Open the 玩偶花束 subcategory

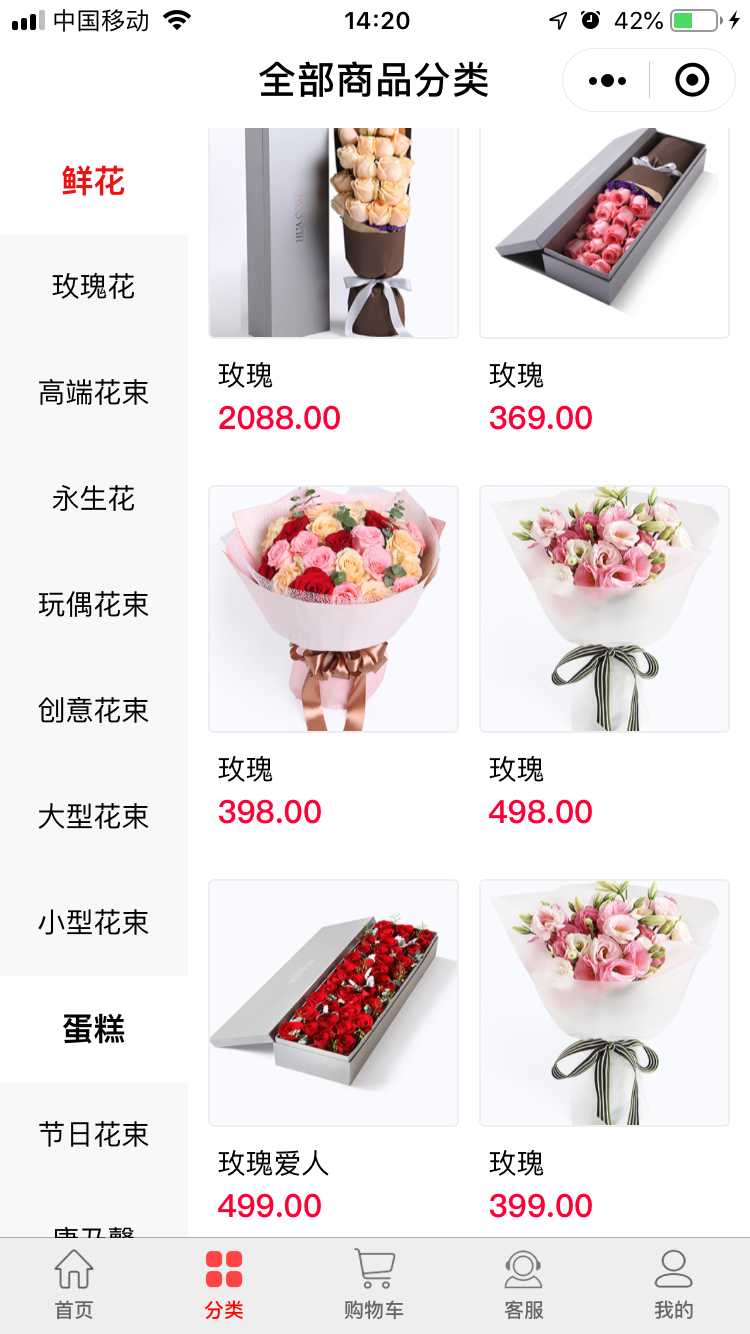click(x=93, y=605)
